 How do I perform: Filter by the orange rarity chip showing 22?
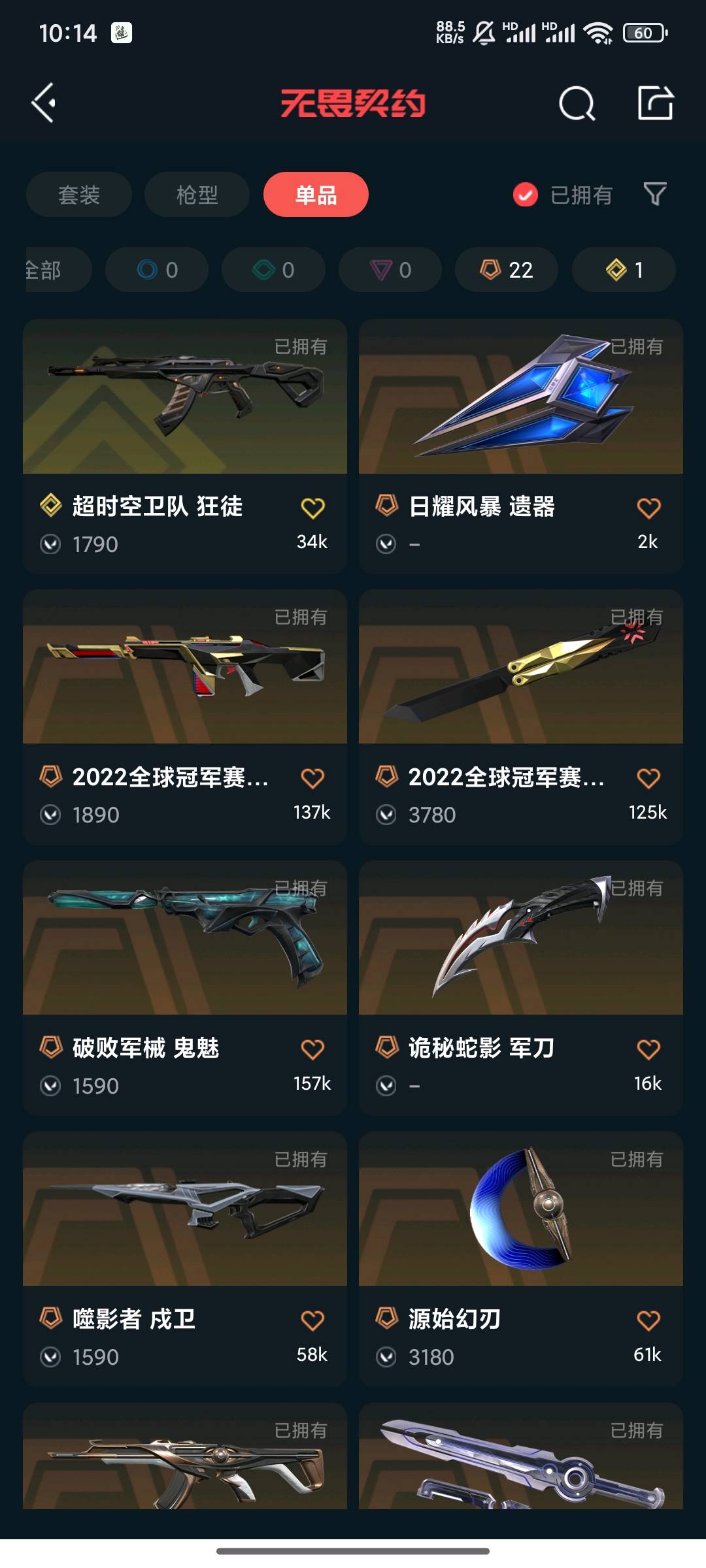tap(507, 270)
